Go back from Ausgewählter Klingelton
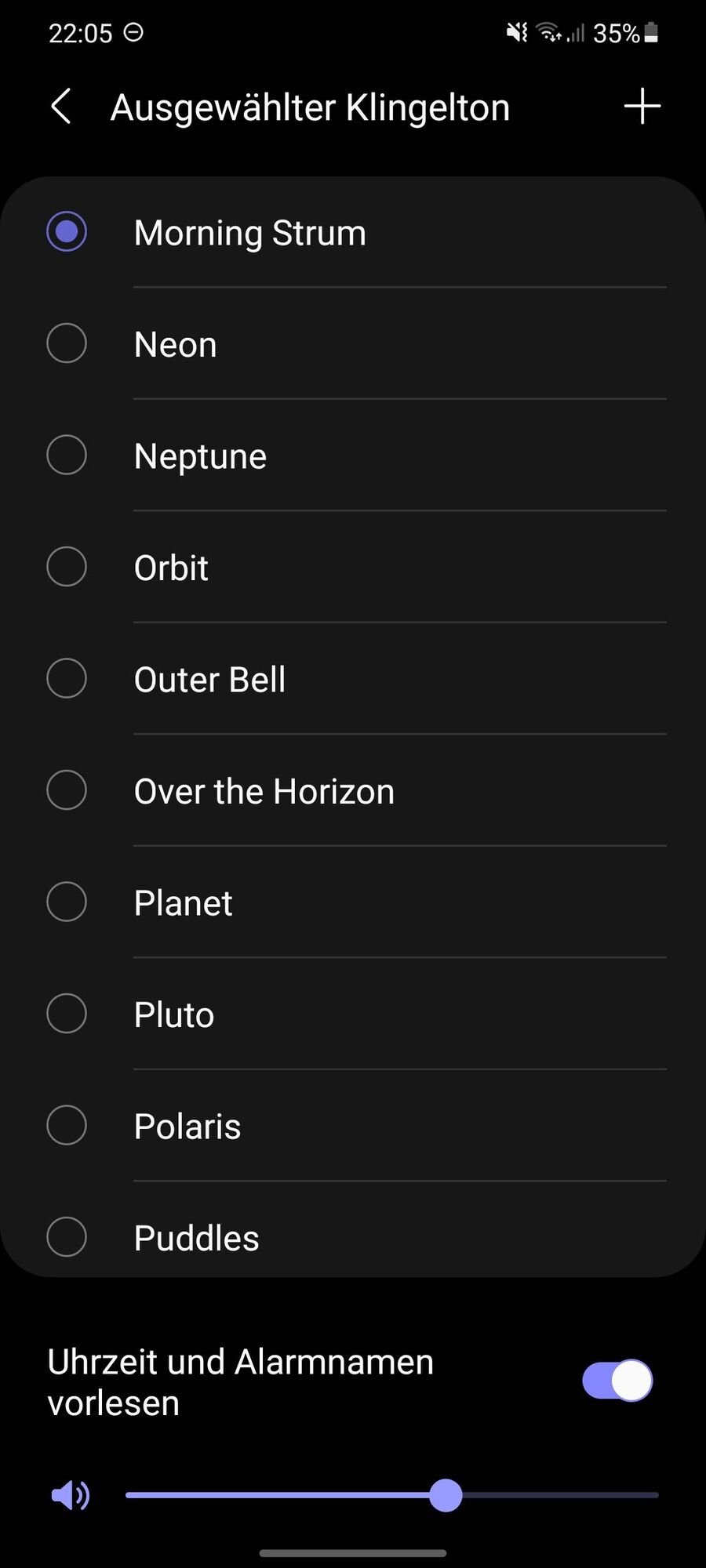This screenshot has width=706, height=1568. coord(61,107)
